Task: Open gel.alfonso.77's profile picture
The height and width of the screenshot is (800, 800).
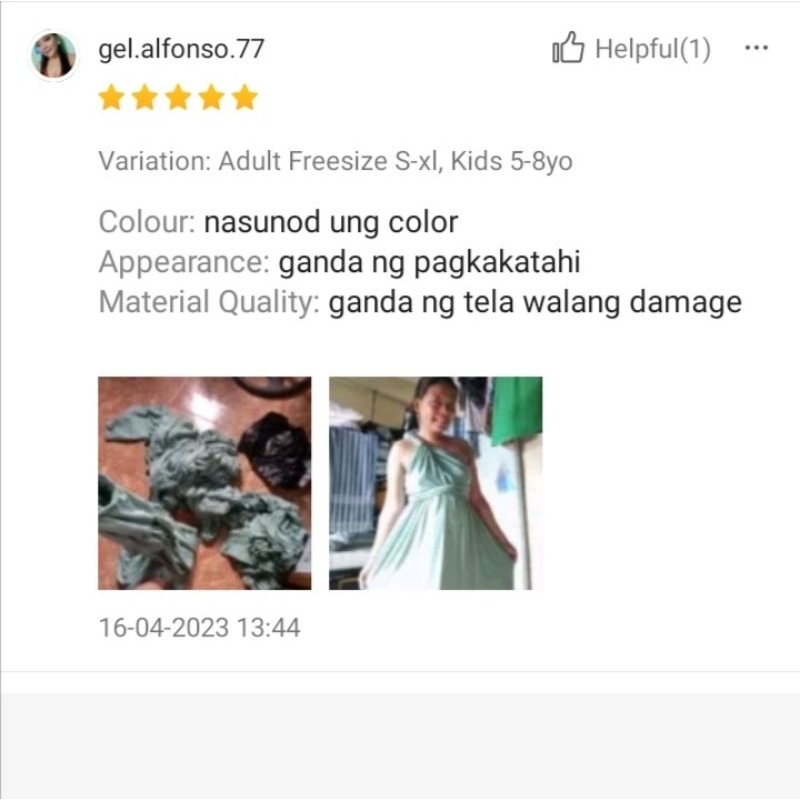Action: (54, 56)
